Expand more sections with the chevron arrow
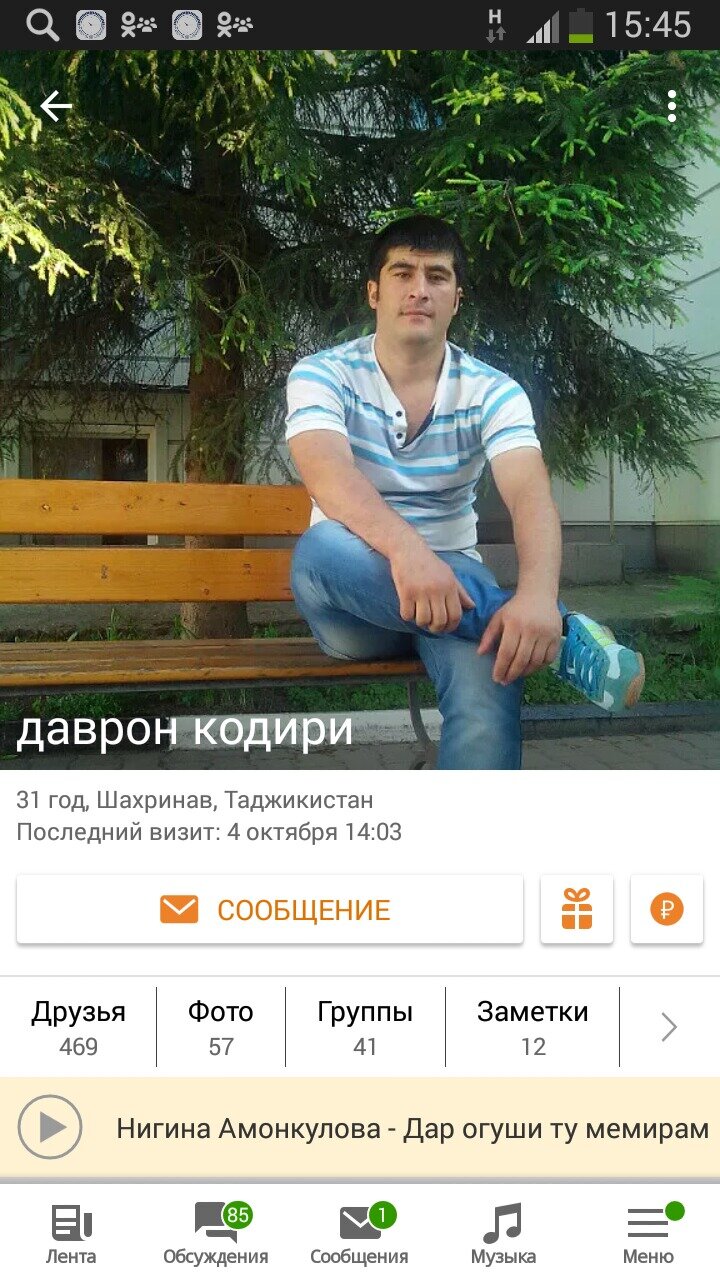This screenshot has width=720, height=1280. pyautogui.click(x=670, y=1027)
